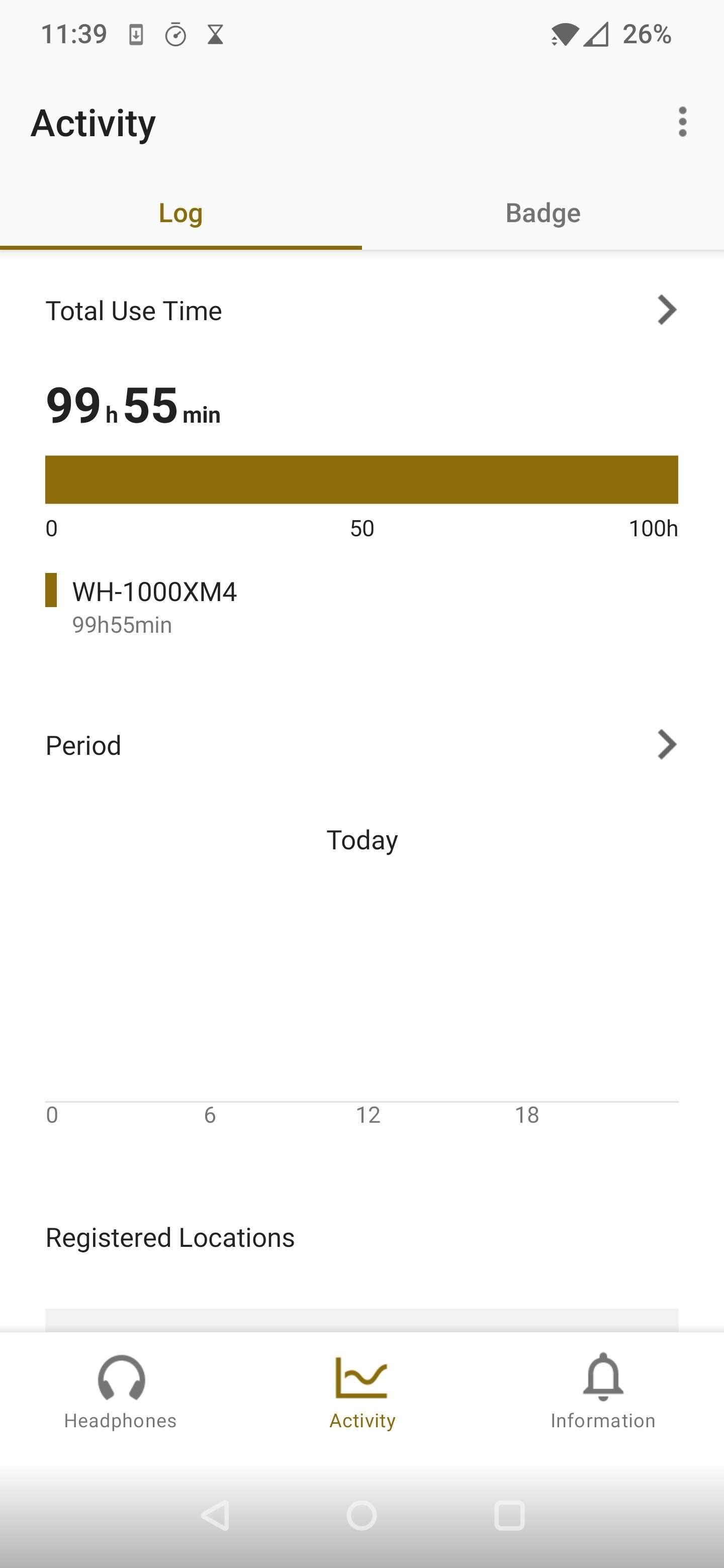Viewport: 724px width, 1568px height.
Task: Go back using the system back button
Action: (215, 1515)
